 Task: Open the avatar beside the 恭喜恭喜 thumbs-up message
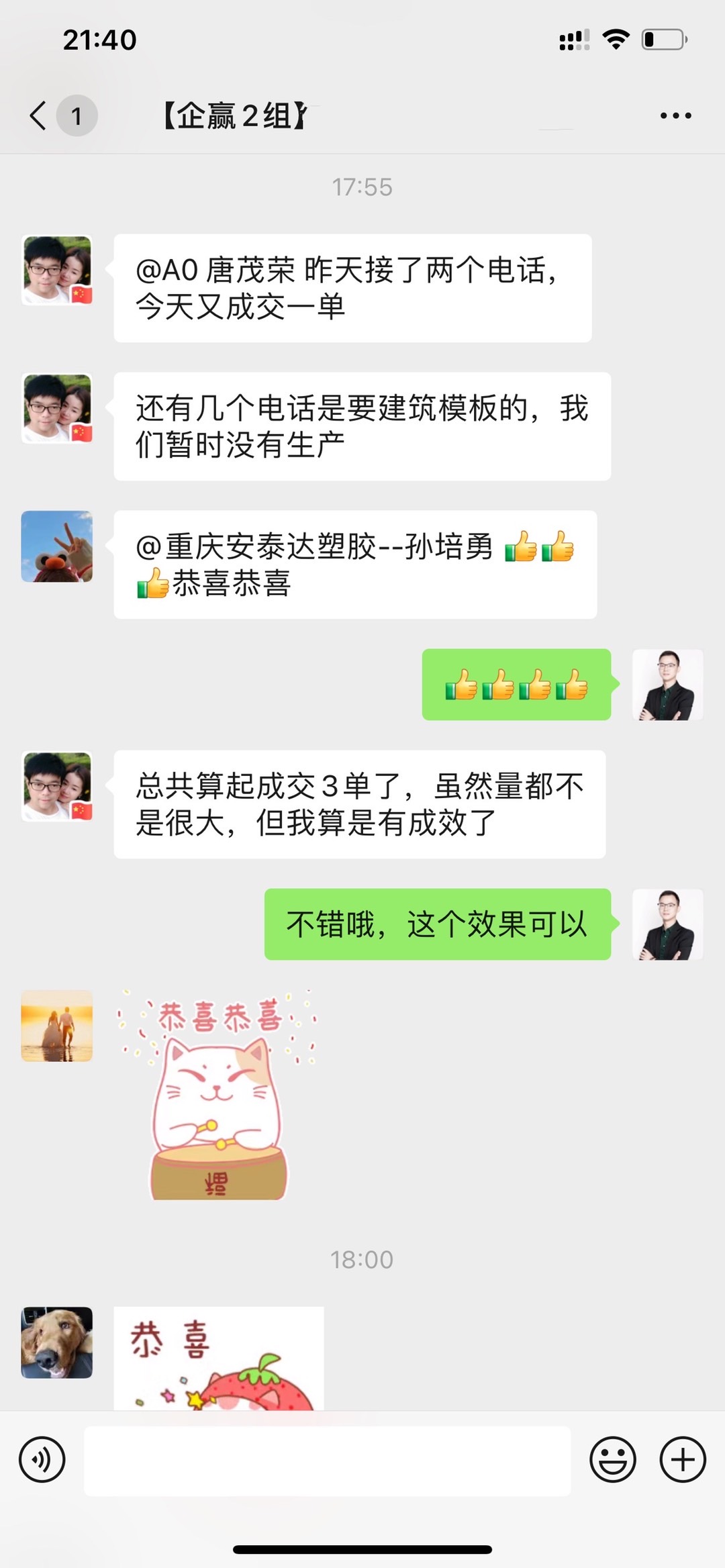pyautogui.click(x=57, y=546)
